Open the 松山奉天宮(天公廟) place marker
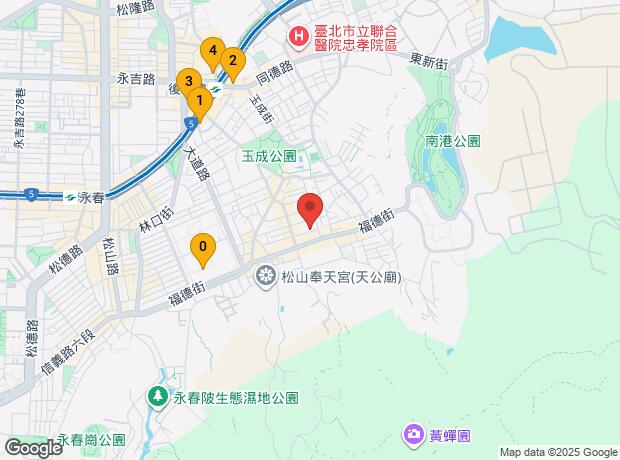The width and height of the screenshot is (620, 460). (266, 274)
